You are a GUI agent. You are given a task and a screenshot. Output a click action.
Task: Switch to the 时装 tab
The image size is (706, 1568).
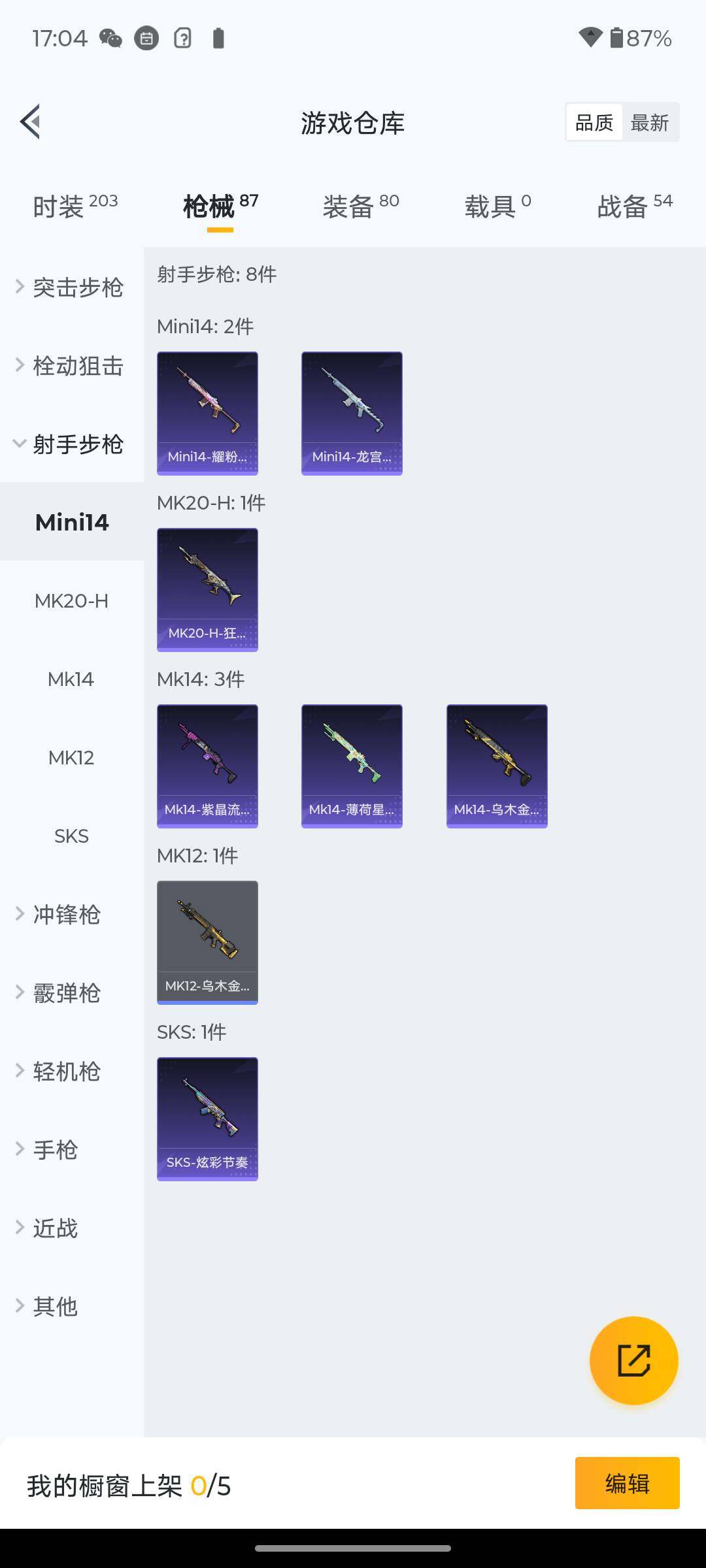pyautogui.click(x=75, y=206)
